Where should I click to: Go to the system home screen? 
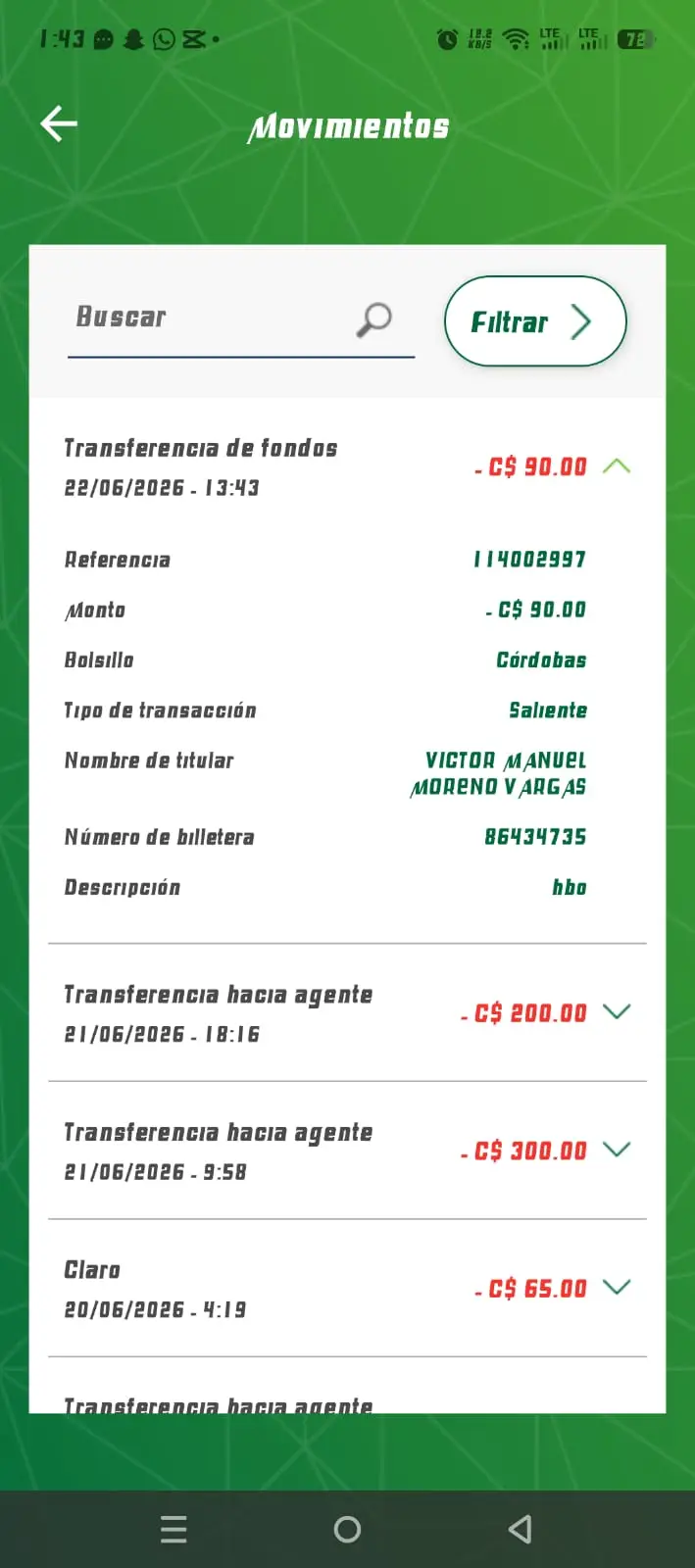(x=347, y=1530)
